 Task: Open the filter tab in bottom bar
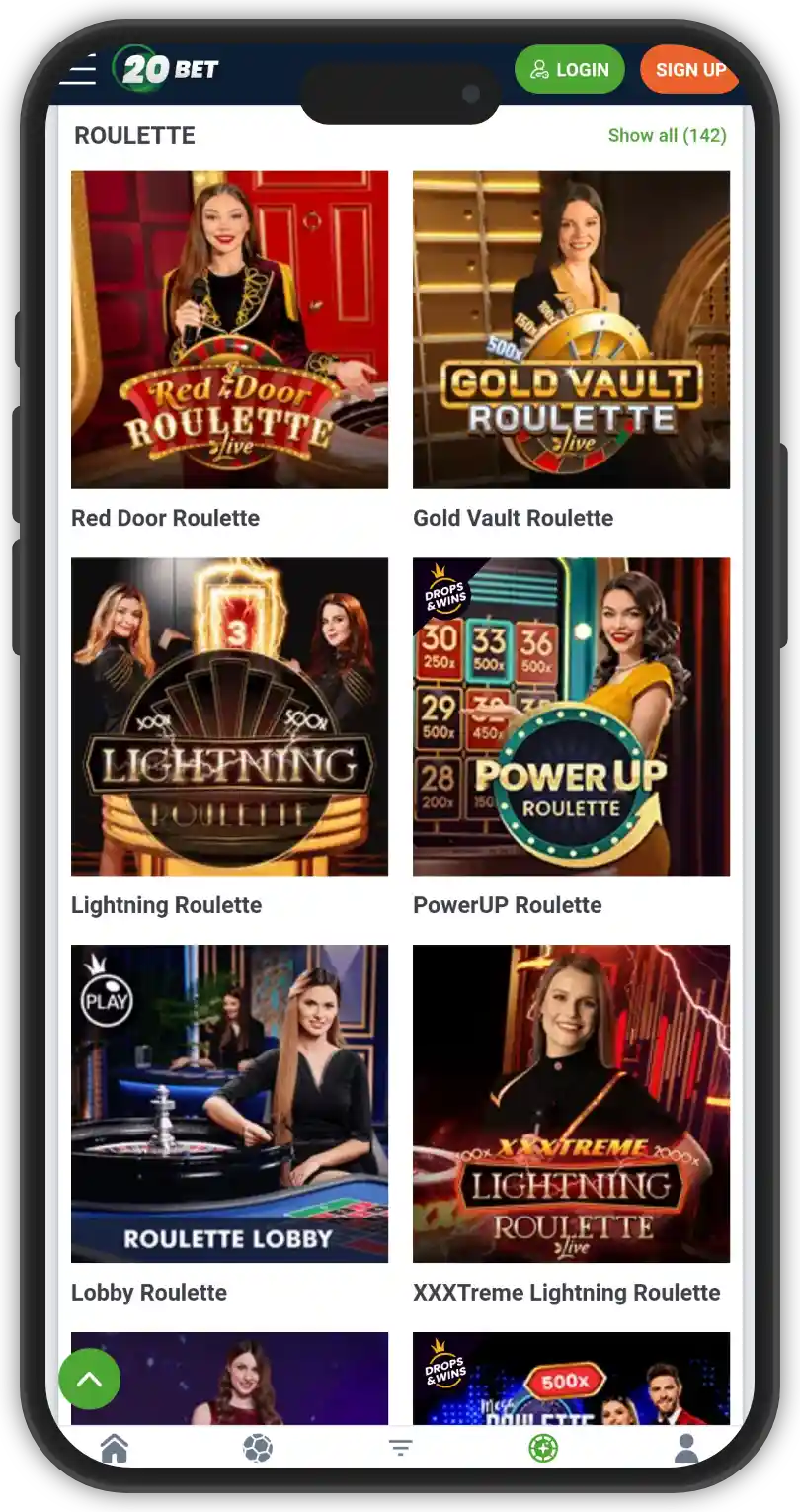point(400,1449)
